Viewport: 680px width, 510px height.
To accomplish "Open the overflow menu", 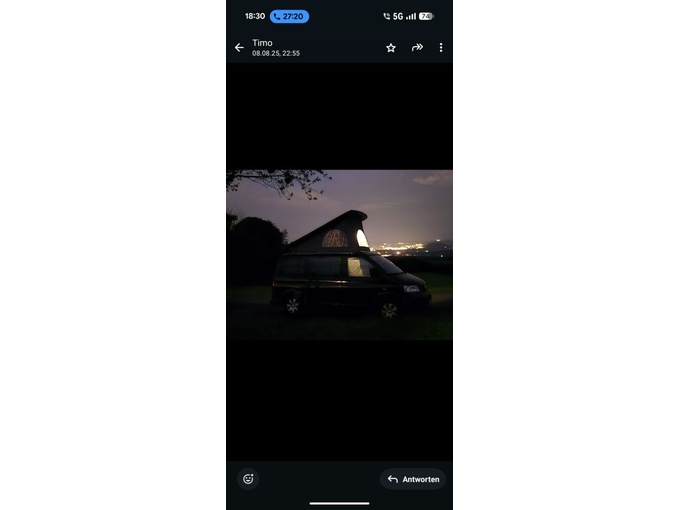I will tap(441, 47).
